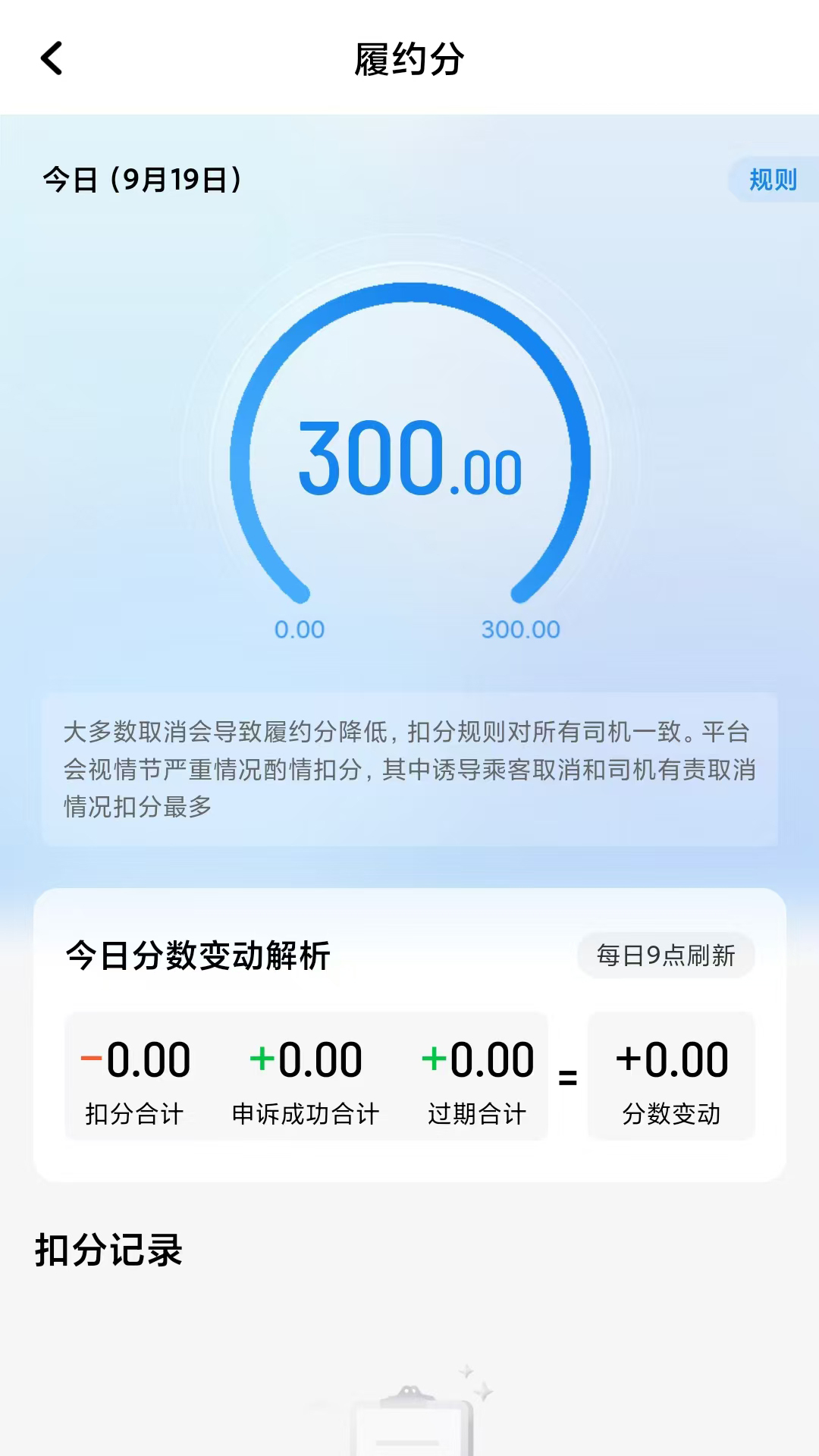The width and height of the screenshot is (819, 1456).
Task: Tap the 每日9点刷新 refresh badge
Action: [x=666, y=955]
